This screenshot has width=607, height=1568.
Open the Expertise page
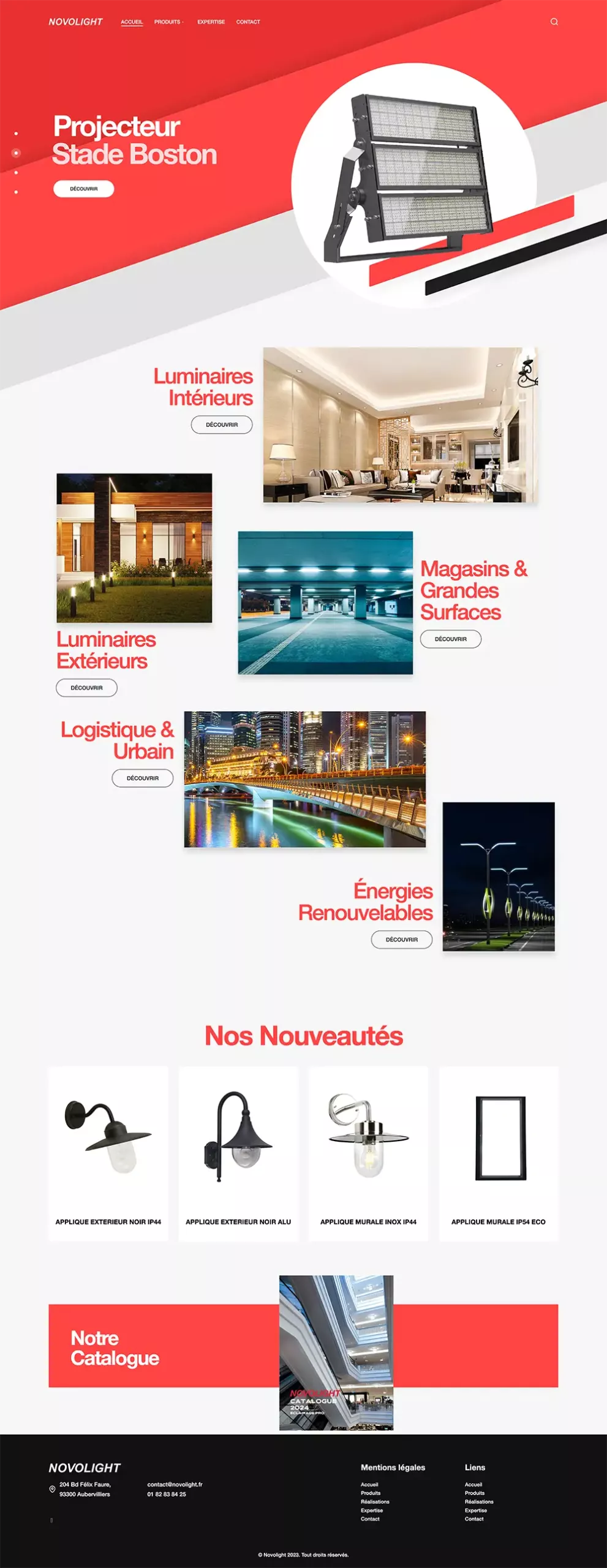coord(211,22)
